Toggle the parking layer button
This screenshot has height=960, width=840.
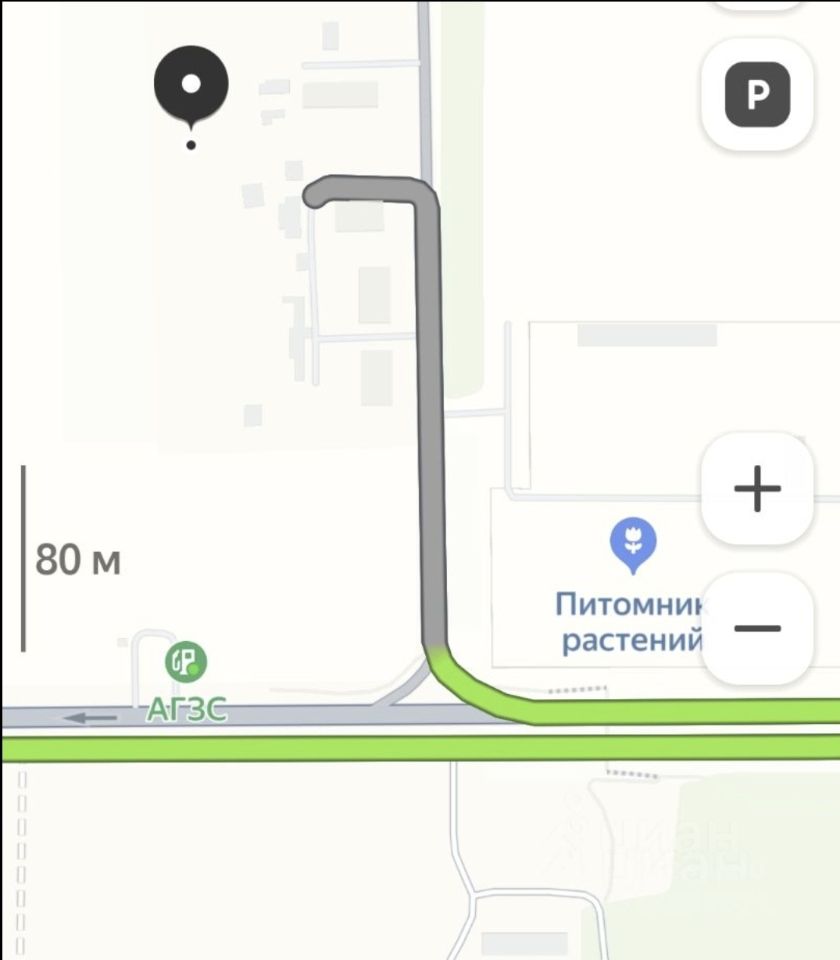[757, 95]
